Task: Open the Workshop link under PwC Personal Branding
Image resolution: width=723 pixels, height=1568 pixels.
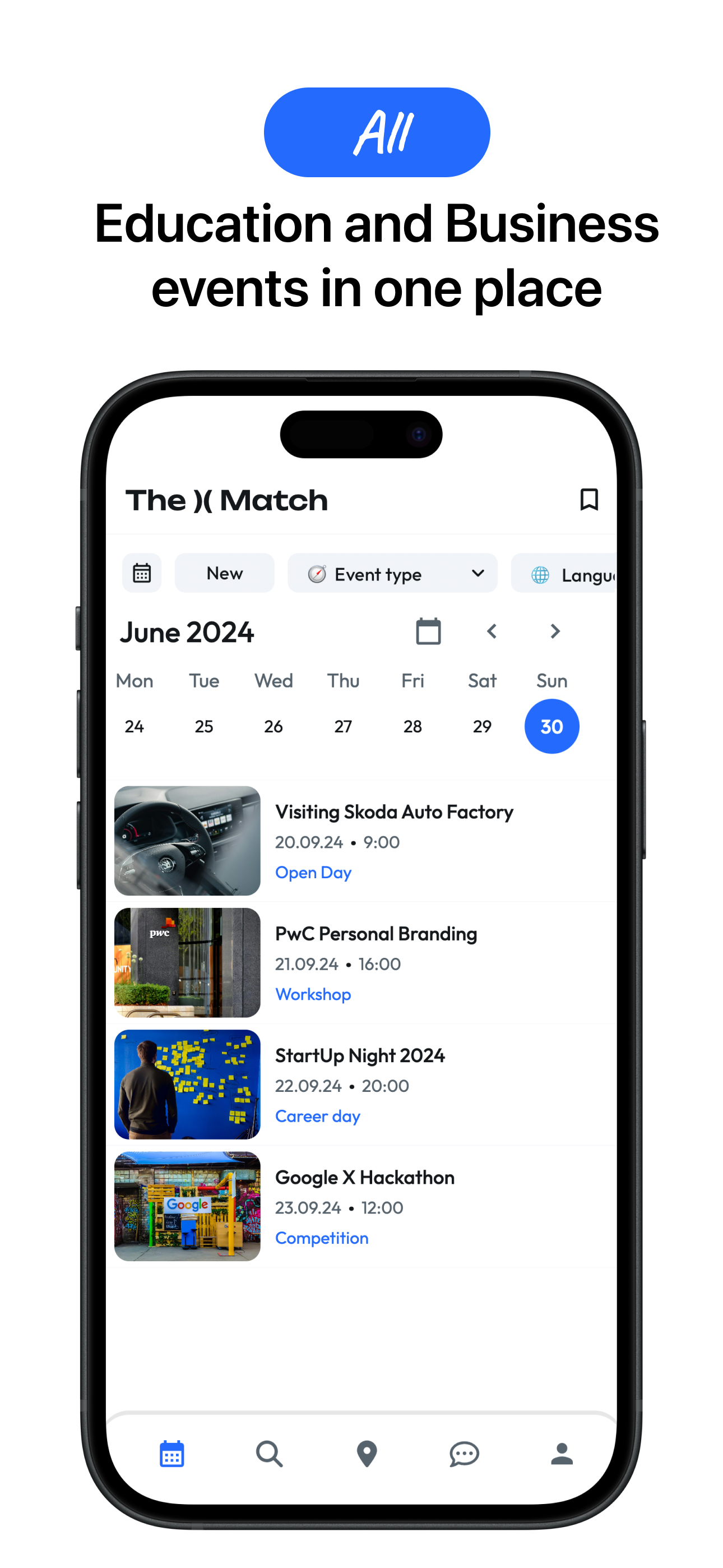Action: coord(313,994)
